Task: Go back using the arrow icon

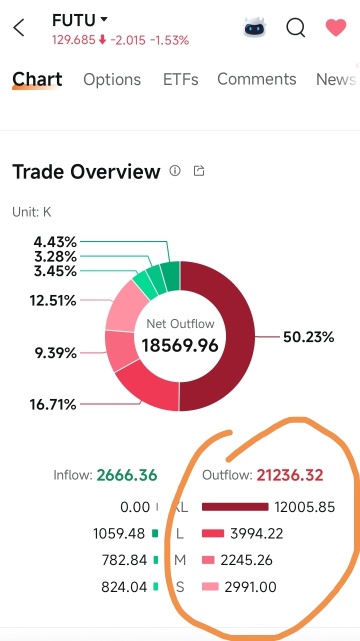Action: click(x=19, y=28)
